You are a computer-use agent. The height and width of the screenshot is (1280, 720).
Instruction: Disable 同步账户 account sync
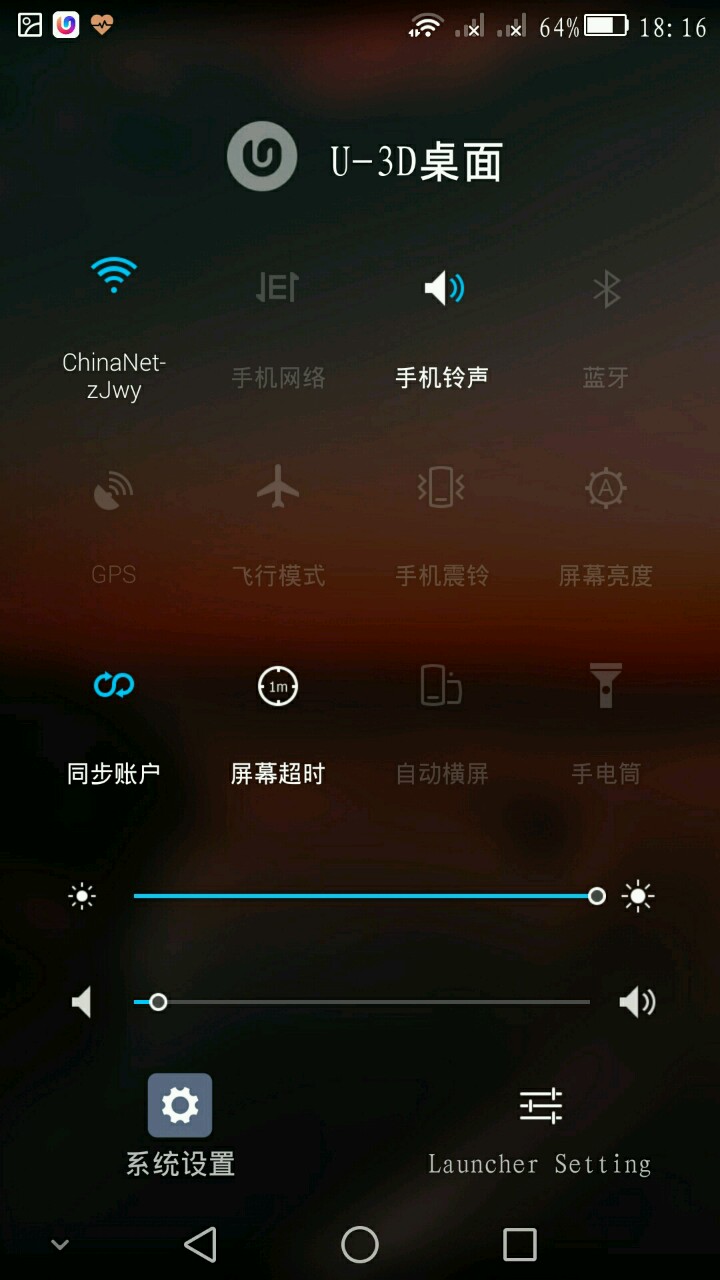pos(114,686)
